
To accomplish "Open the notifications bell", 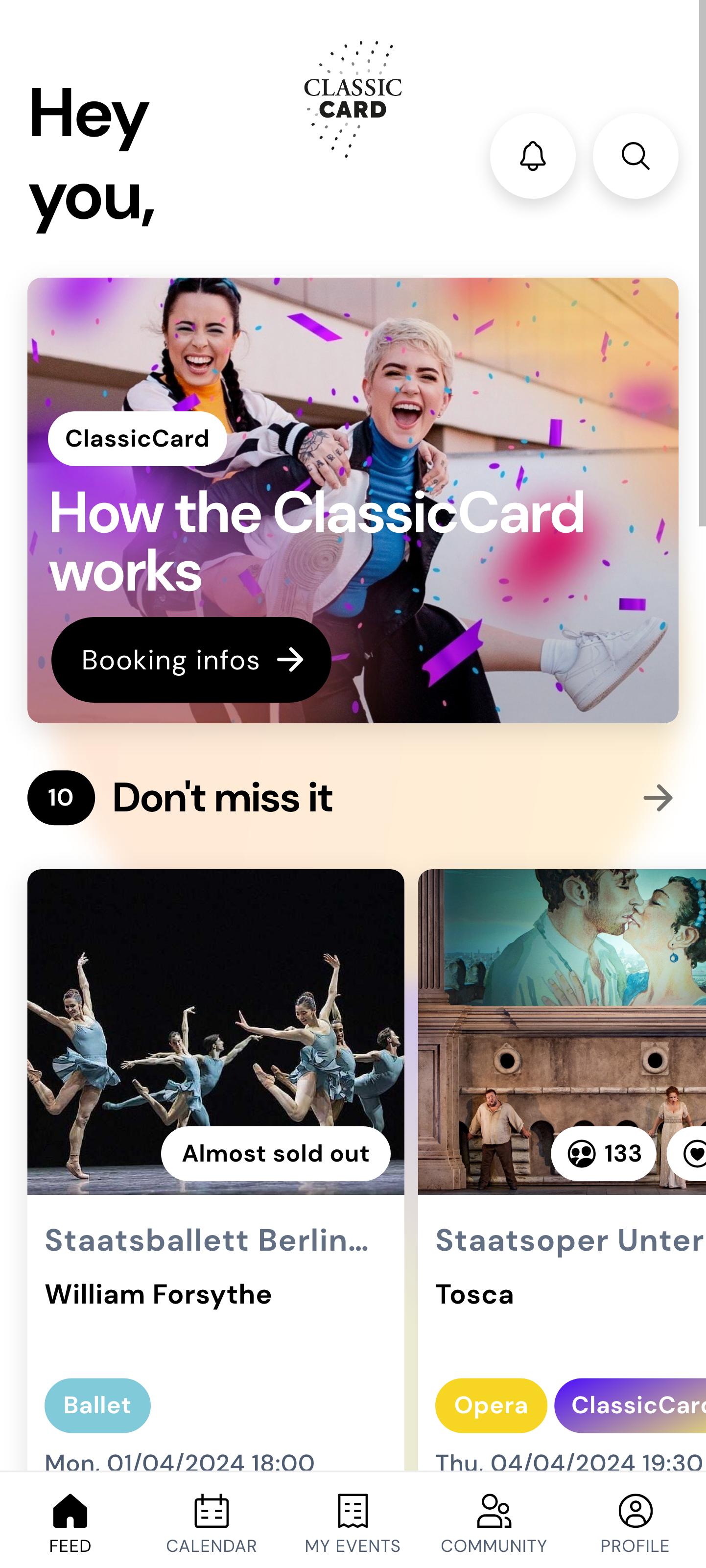I will click(x=533, y=156).
